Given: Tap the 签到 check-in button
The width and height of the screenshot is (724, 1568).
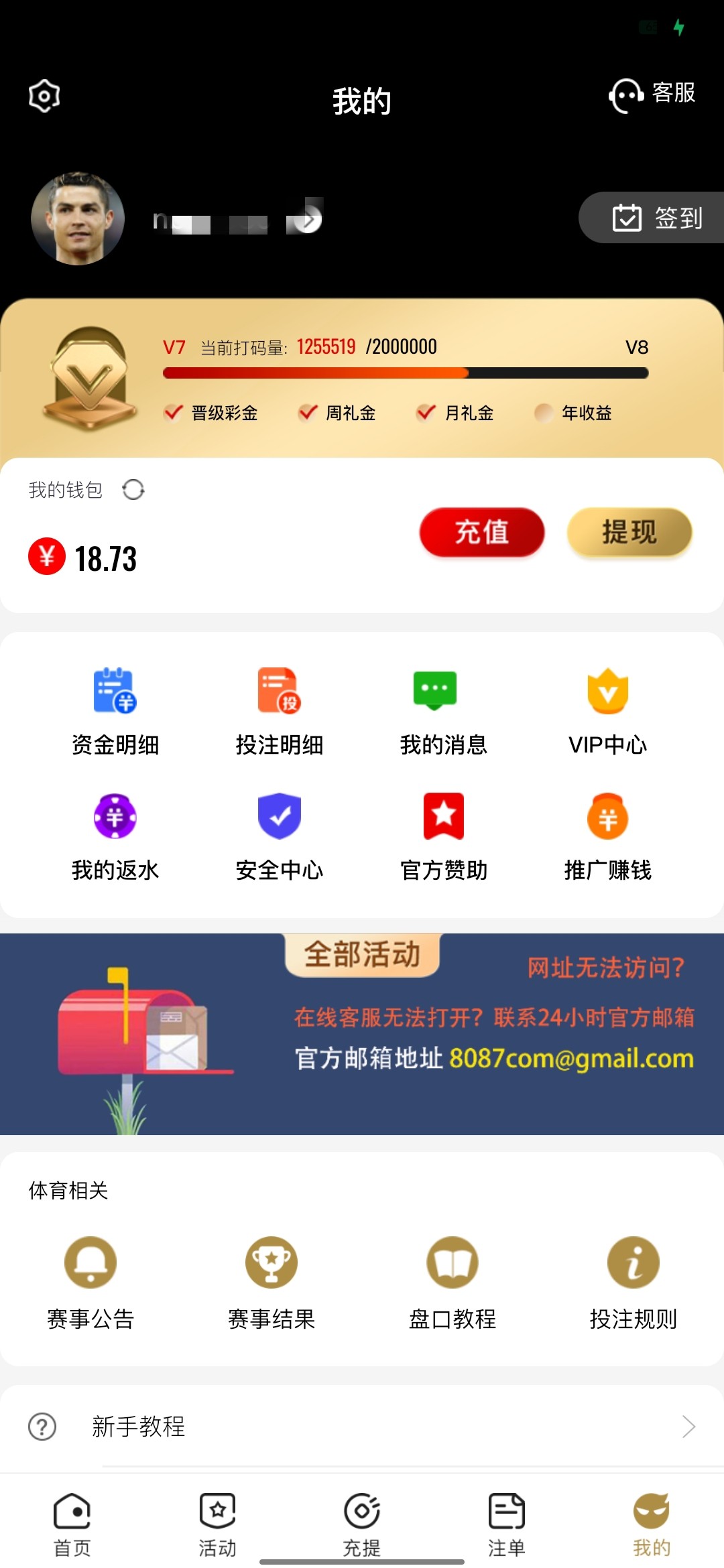Looking at the screenshot, I should coord(657,218).
